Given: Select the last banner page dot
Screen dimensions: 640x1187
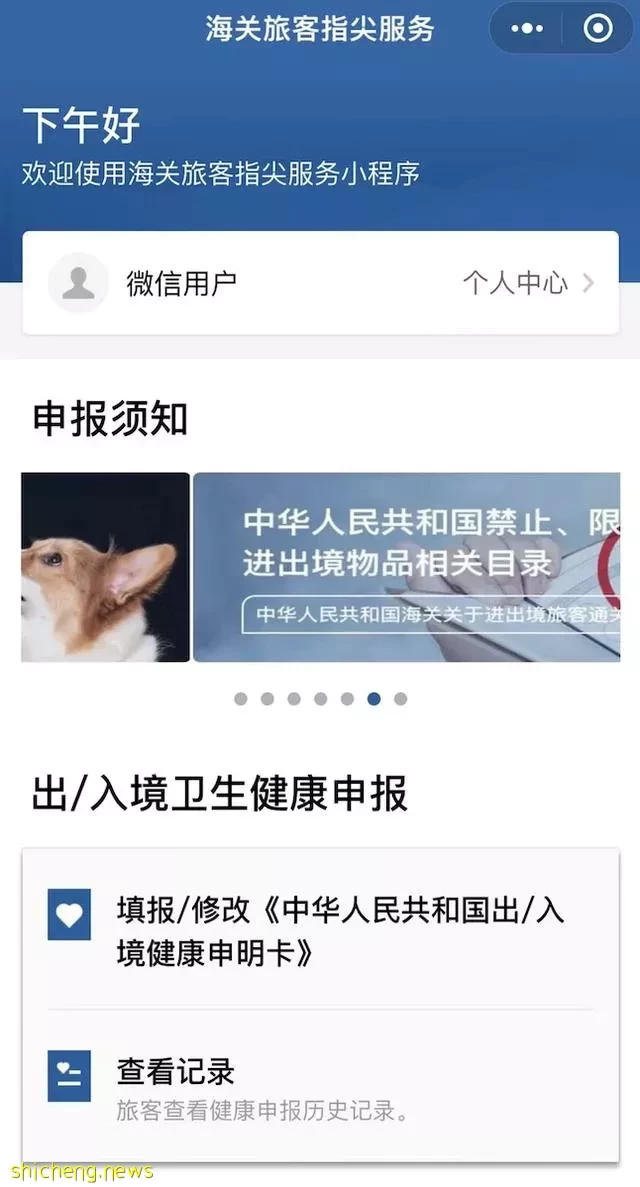Looking at the screenshot, I should (x=400, y=699).
